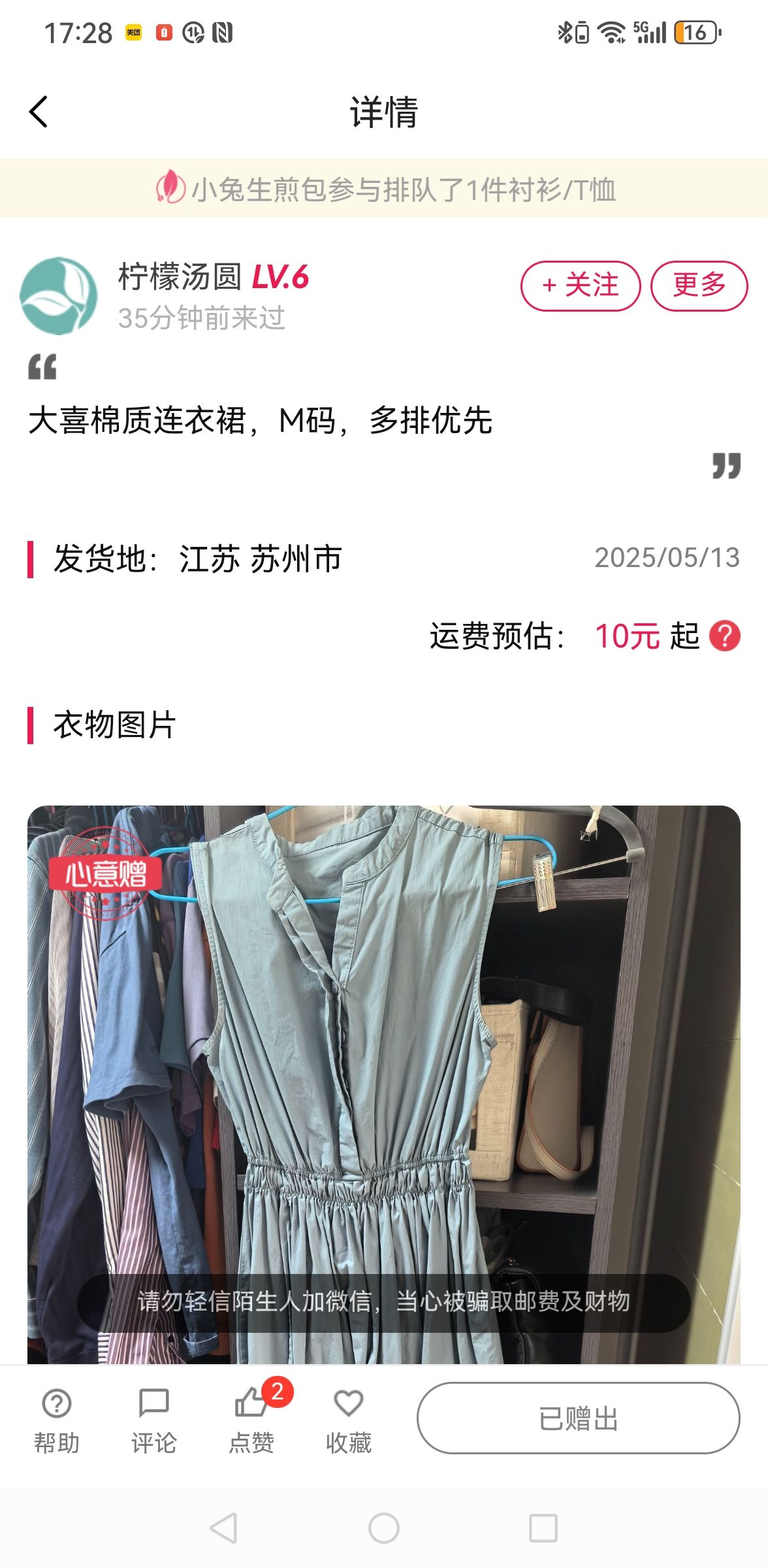Screen dimensions: 768x1568
Task: Tap the 已赠出 button
Action: [579, 1418]
